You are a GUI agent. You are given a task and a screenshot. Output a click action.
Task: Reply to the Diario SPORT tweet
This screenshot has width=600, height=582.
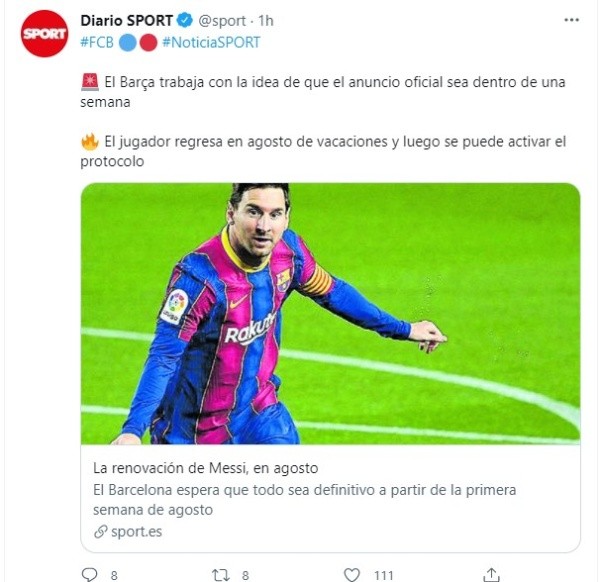click(x=90, y=574)
